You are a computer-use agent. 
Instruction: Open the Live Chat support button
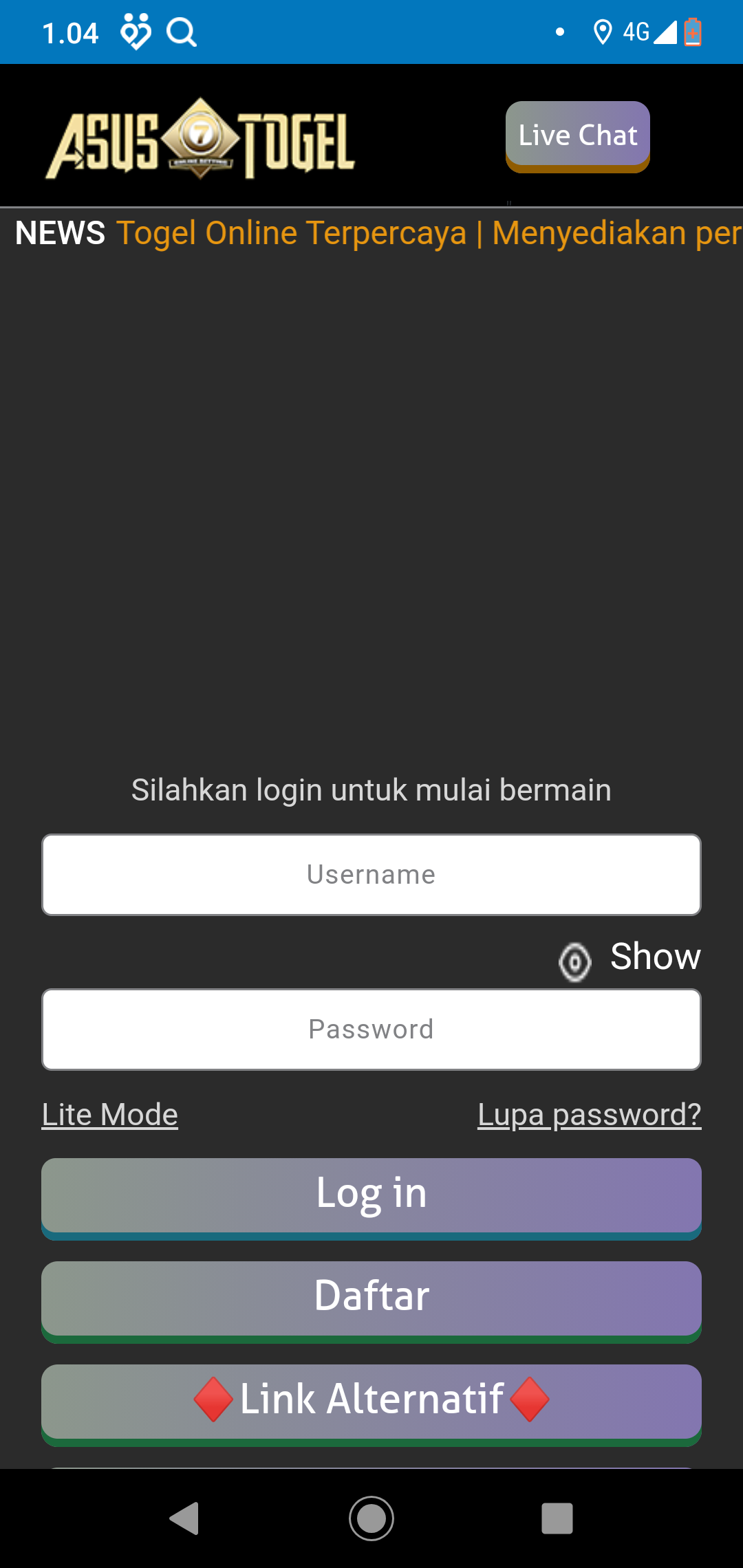click(578, 135)
